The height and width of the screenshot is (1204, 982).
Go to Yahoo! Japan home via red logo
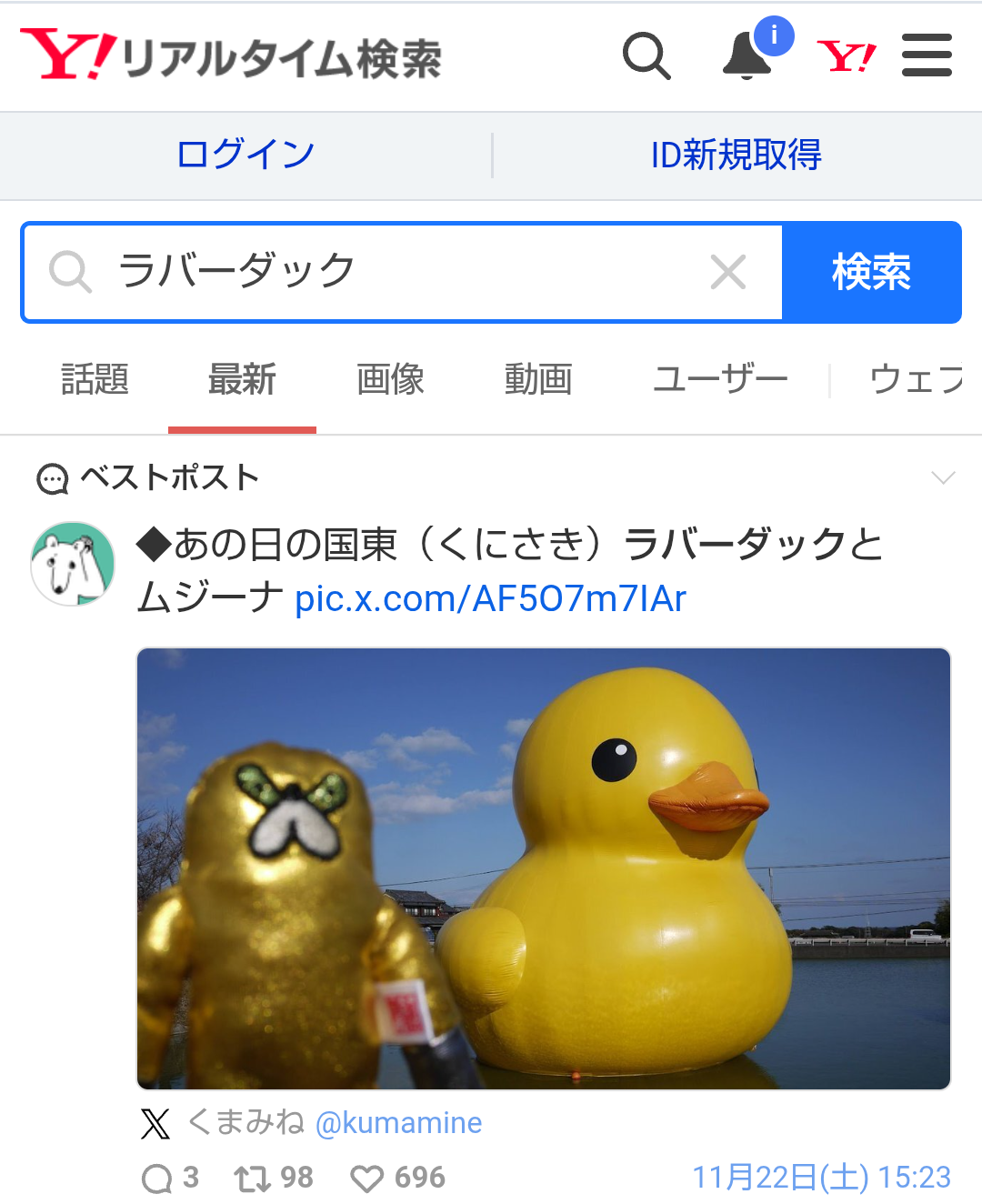[846, 56]
